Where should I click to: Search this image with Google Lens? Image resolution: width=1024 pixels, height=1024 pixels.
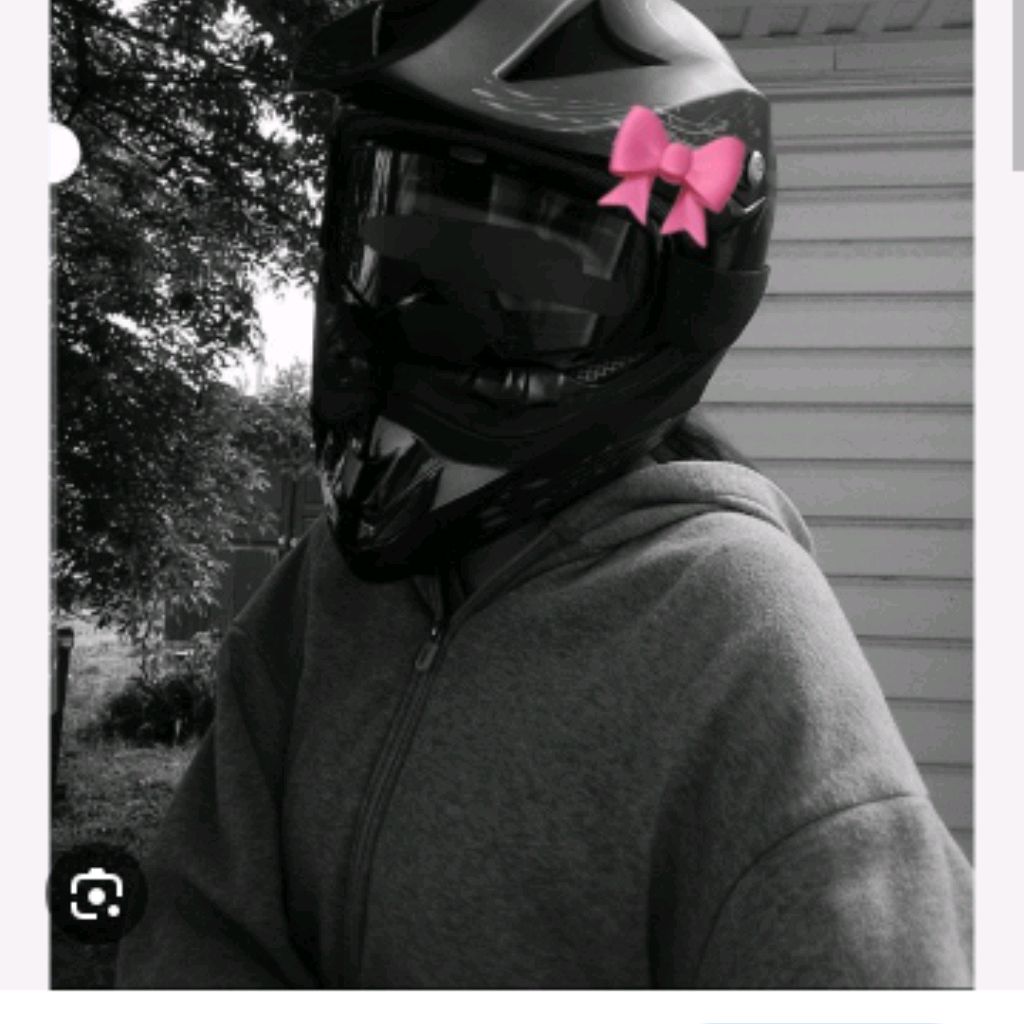97,895
